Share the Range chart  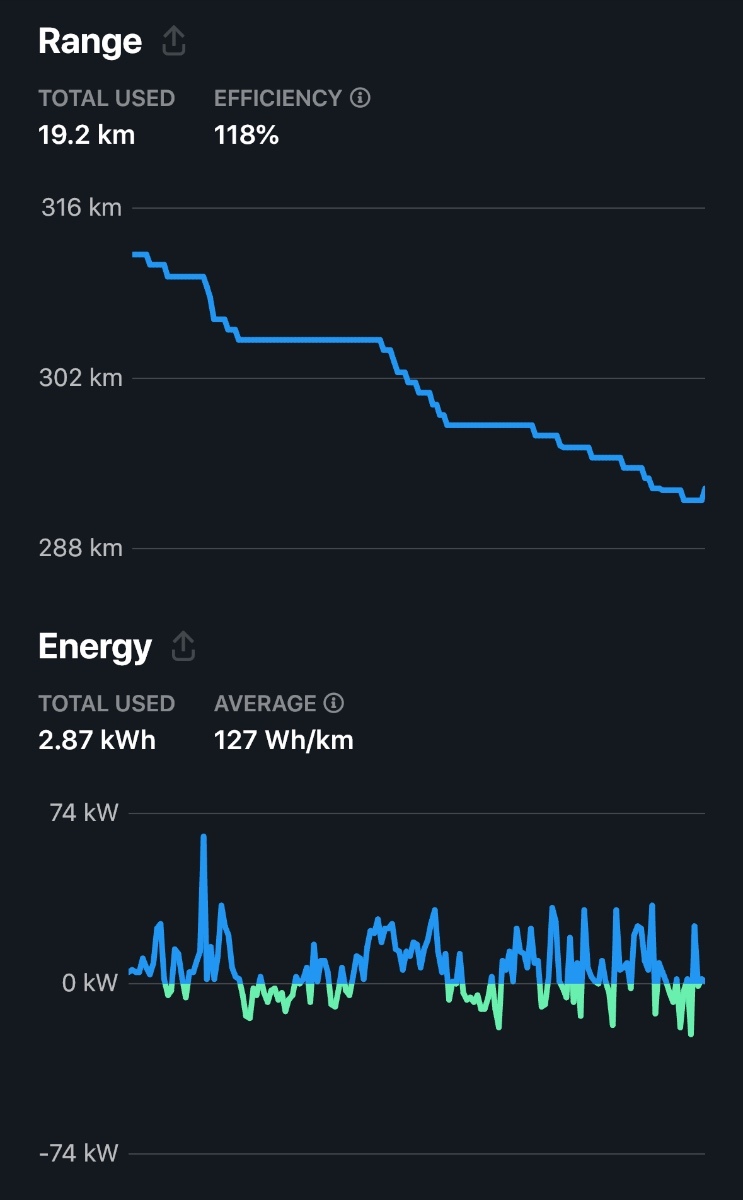(x=174, y=42)
